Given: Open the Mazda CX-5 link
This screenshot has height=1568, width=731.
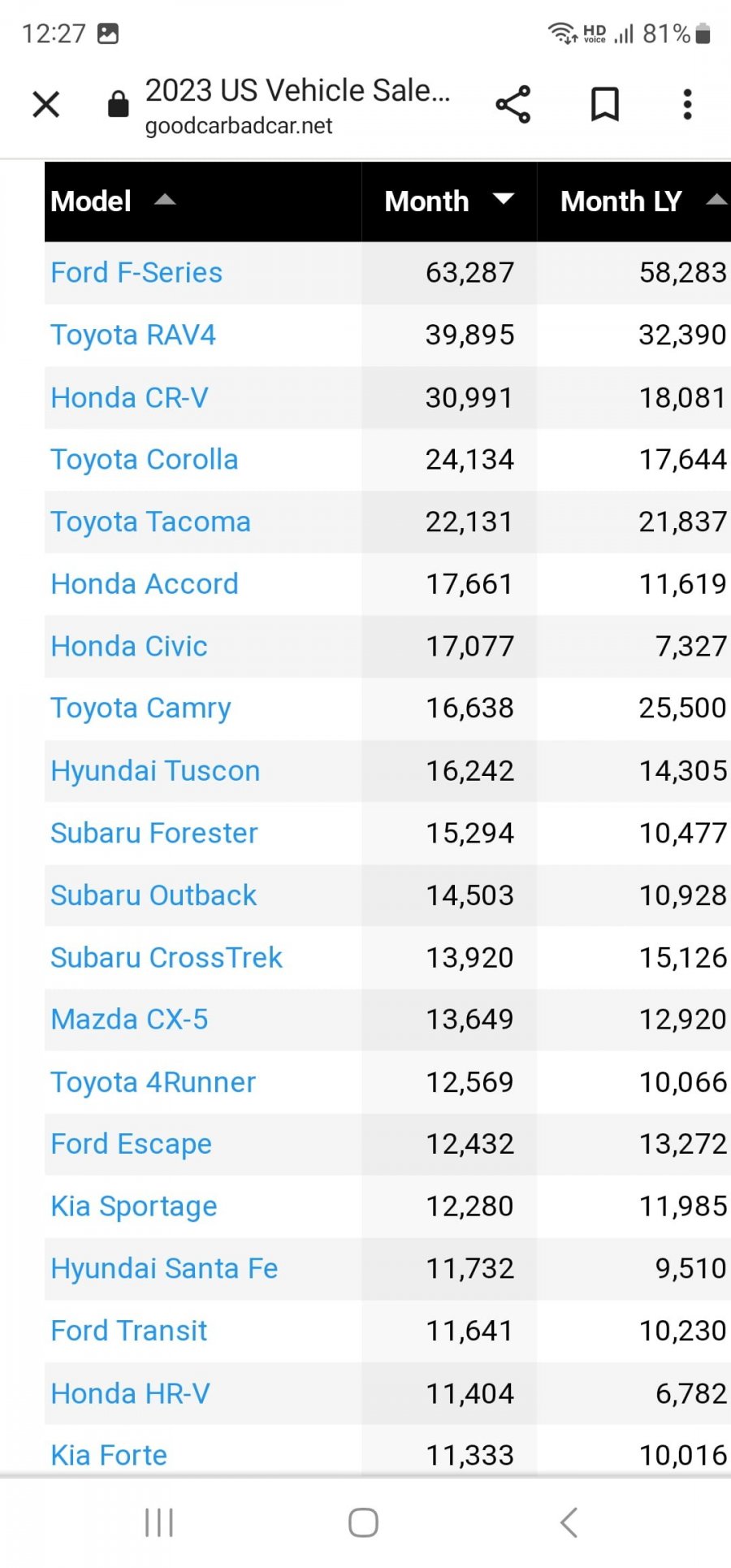Looking at the screenshot, I should click(130, 1020).
